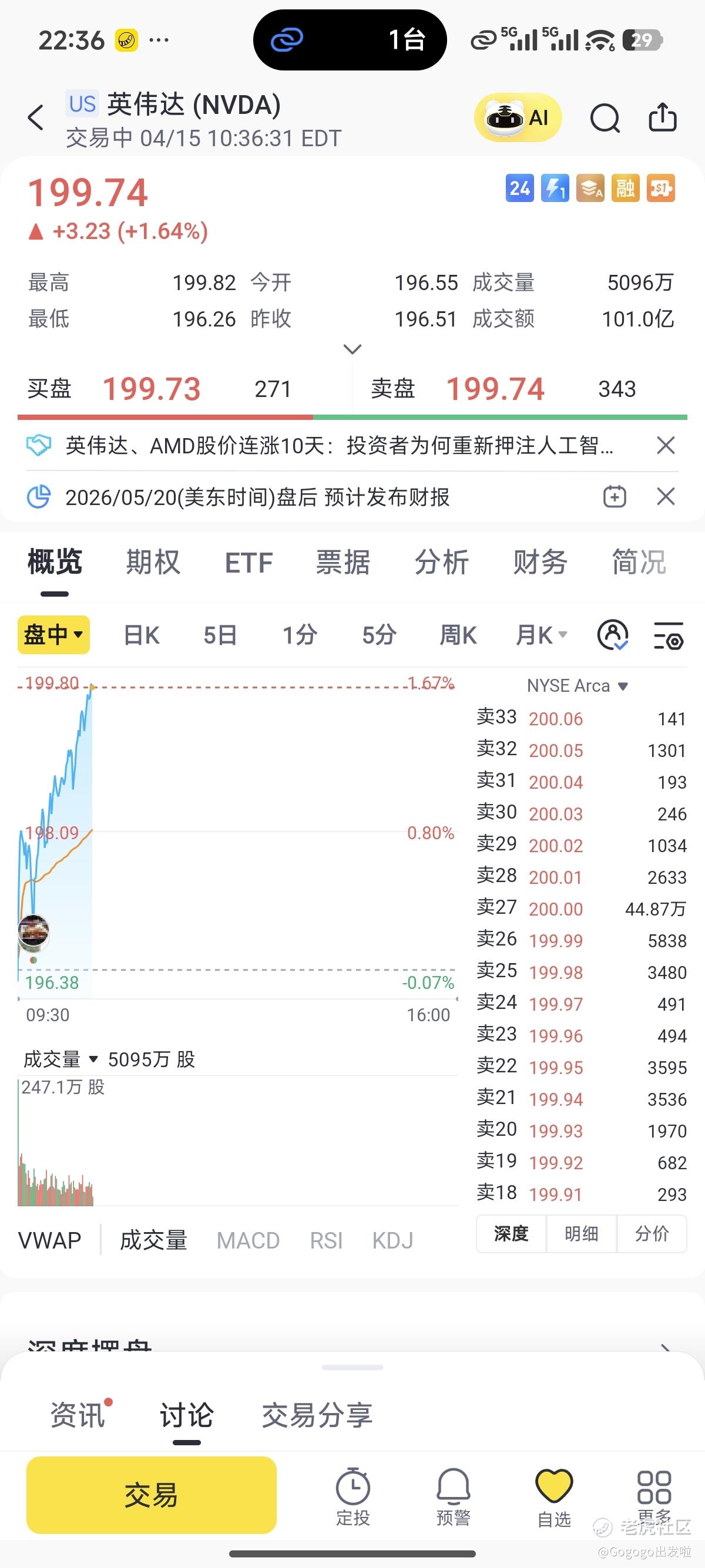Go back from the NVDA quote page

point(36,117)
